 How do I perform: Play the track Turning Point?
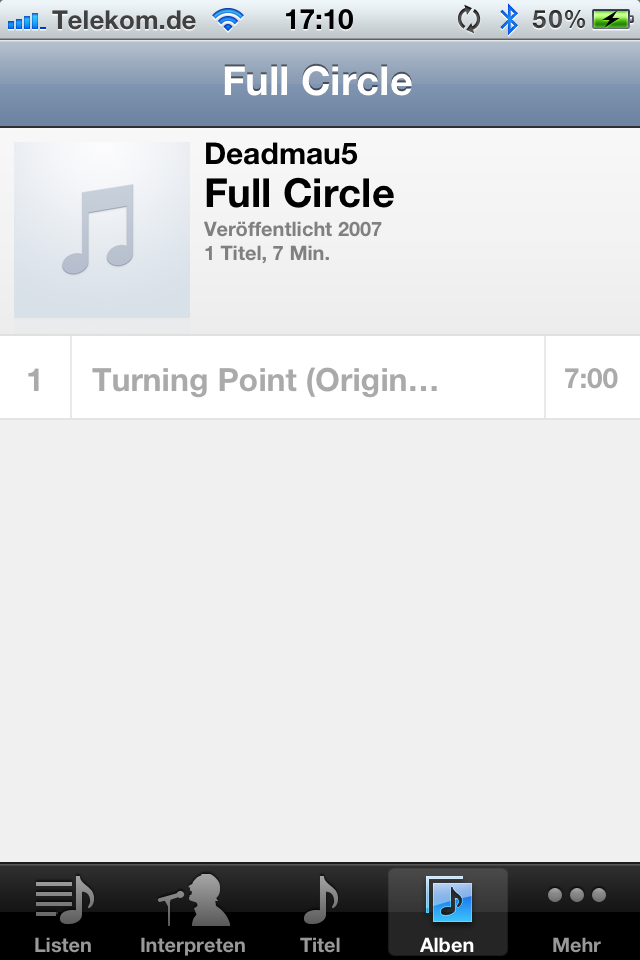tap(300, 379)
